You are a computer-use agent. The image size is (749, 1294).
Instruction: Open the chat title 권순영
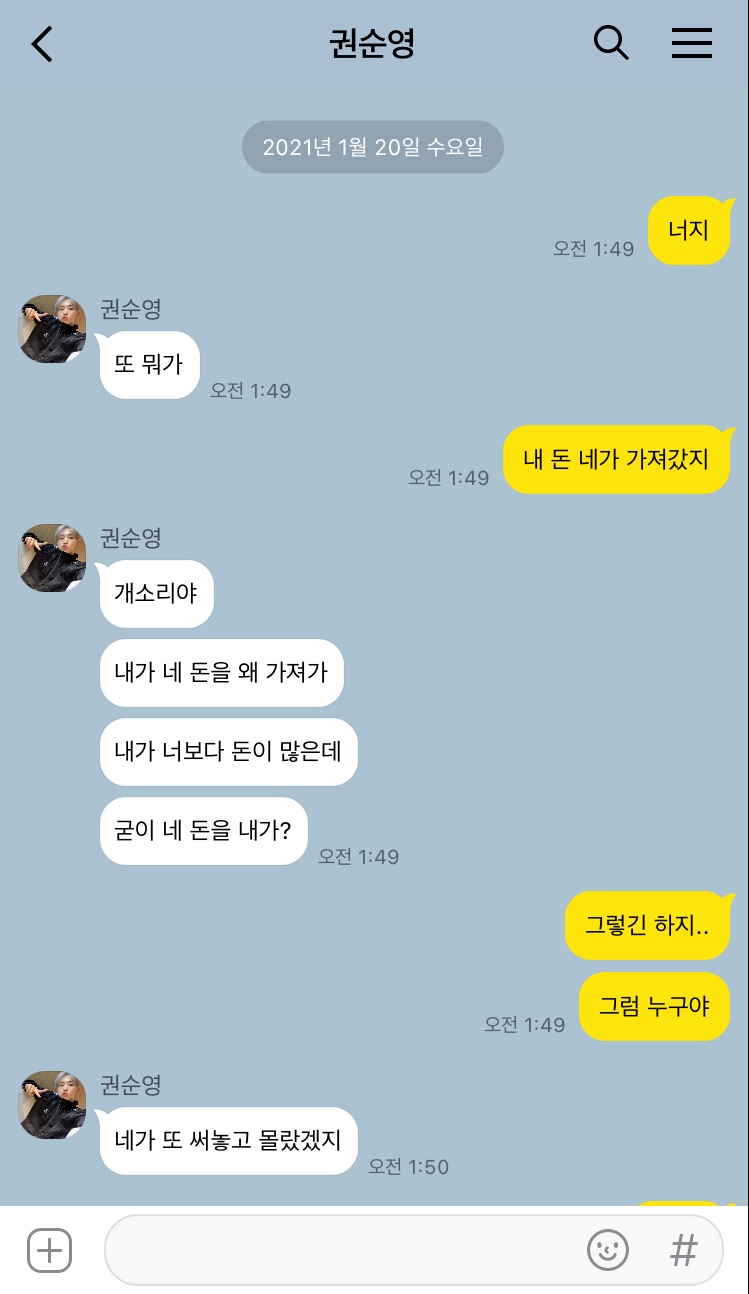pos(372,43)
